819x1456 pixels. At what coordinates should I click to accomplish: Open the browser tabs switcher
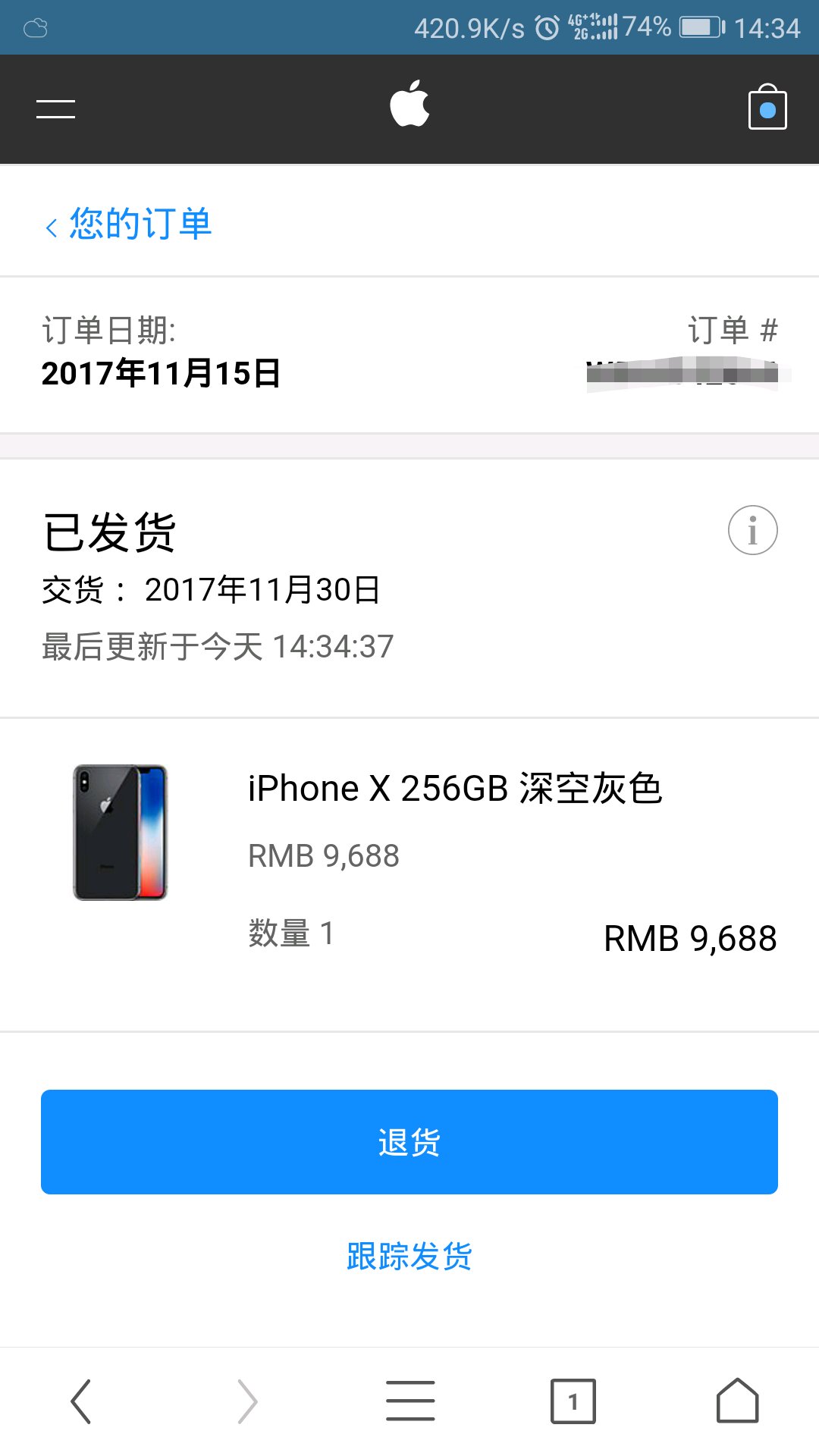(x=573, y=1401)
